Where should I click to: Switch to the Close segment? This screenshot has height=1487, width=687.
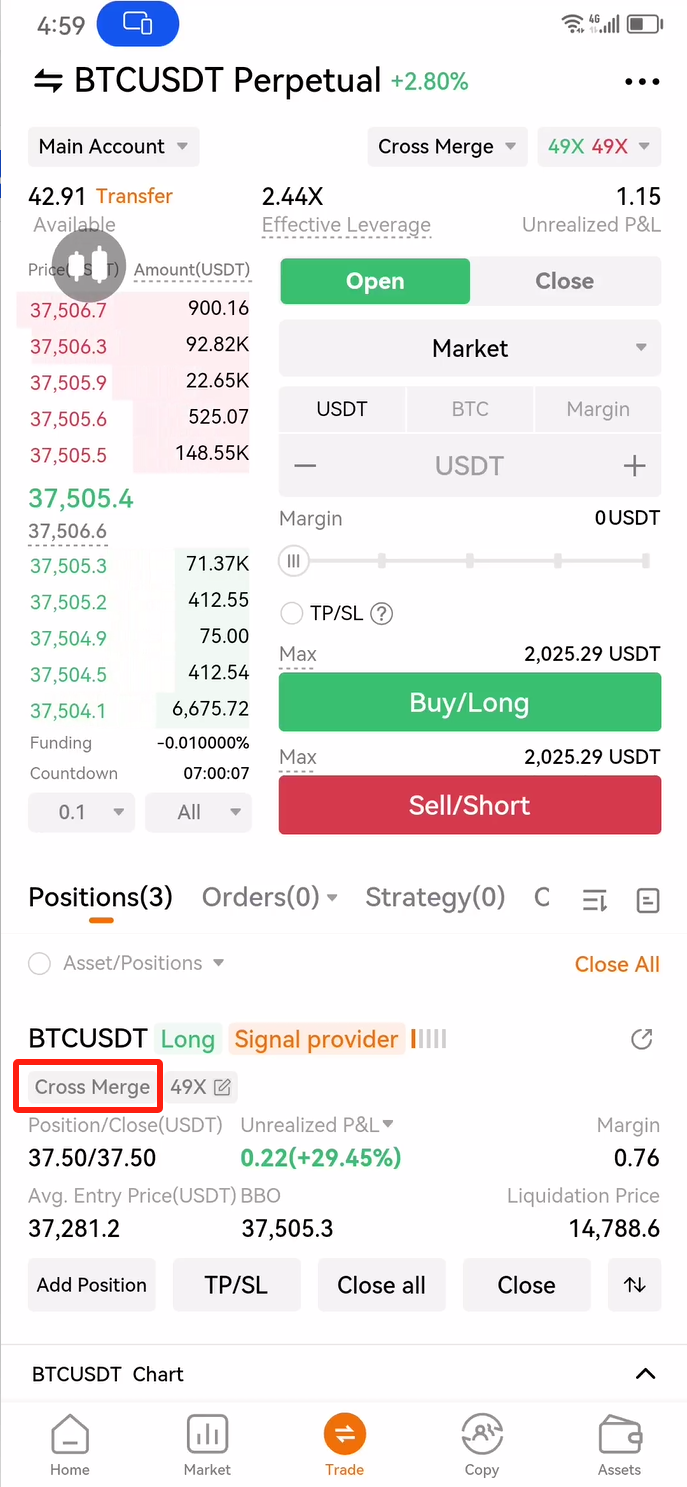(565, 281)
